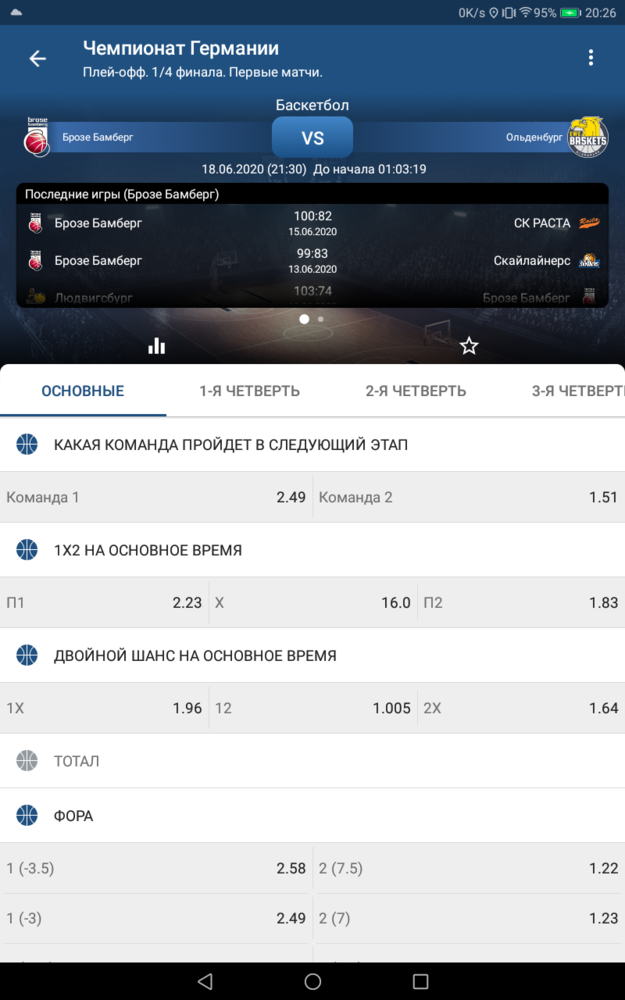Pick double chance 12 at 1.005
Viewport: 625px width, 1000px height.
312,708
